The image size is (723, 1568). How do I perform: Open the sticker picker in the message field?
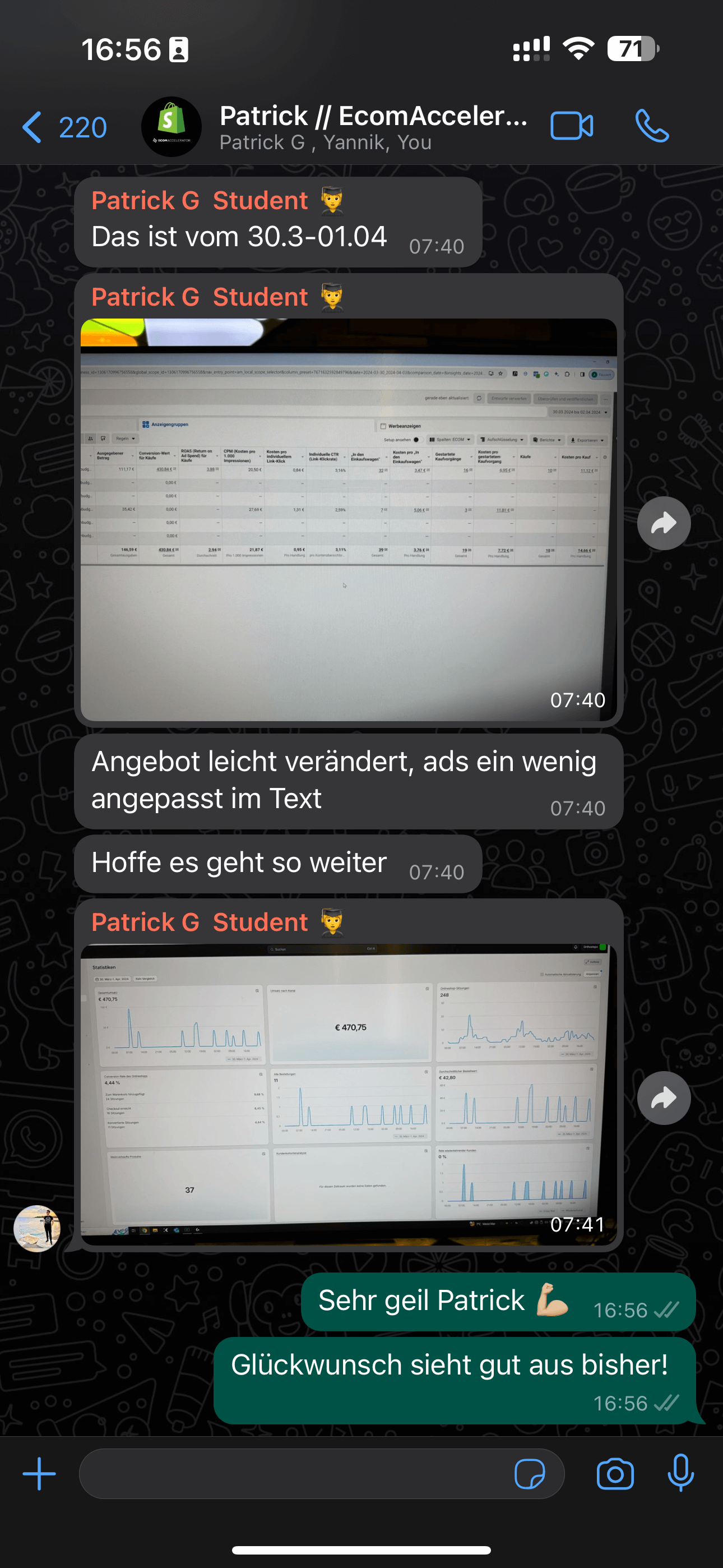[530, 1474]
